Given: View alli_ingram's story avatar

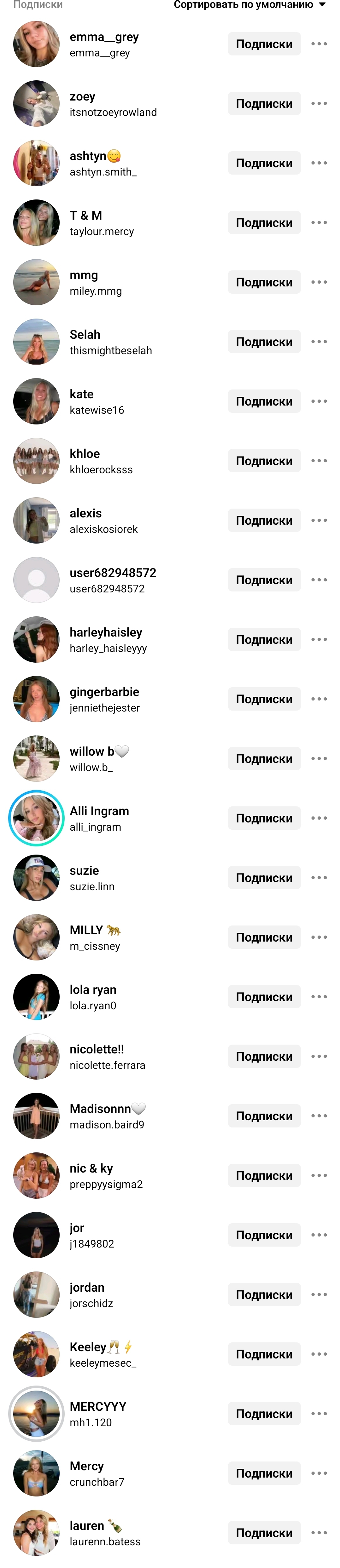Looking at the screenshot, I should [36, 818].
